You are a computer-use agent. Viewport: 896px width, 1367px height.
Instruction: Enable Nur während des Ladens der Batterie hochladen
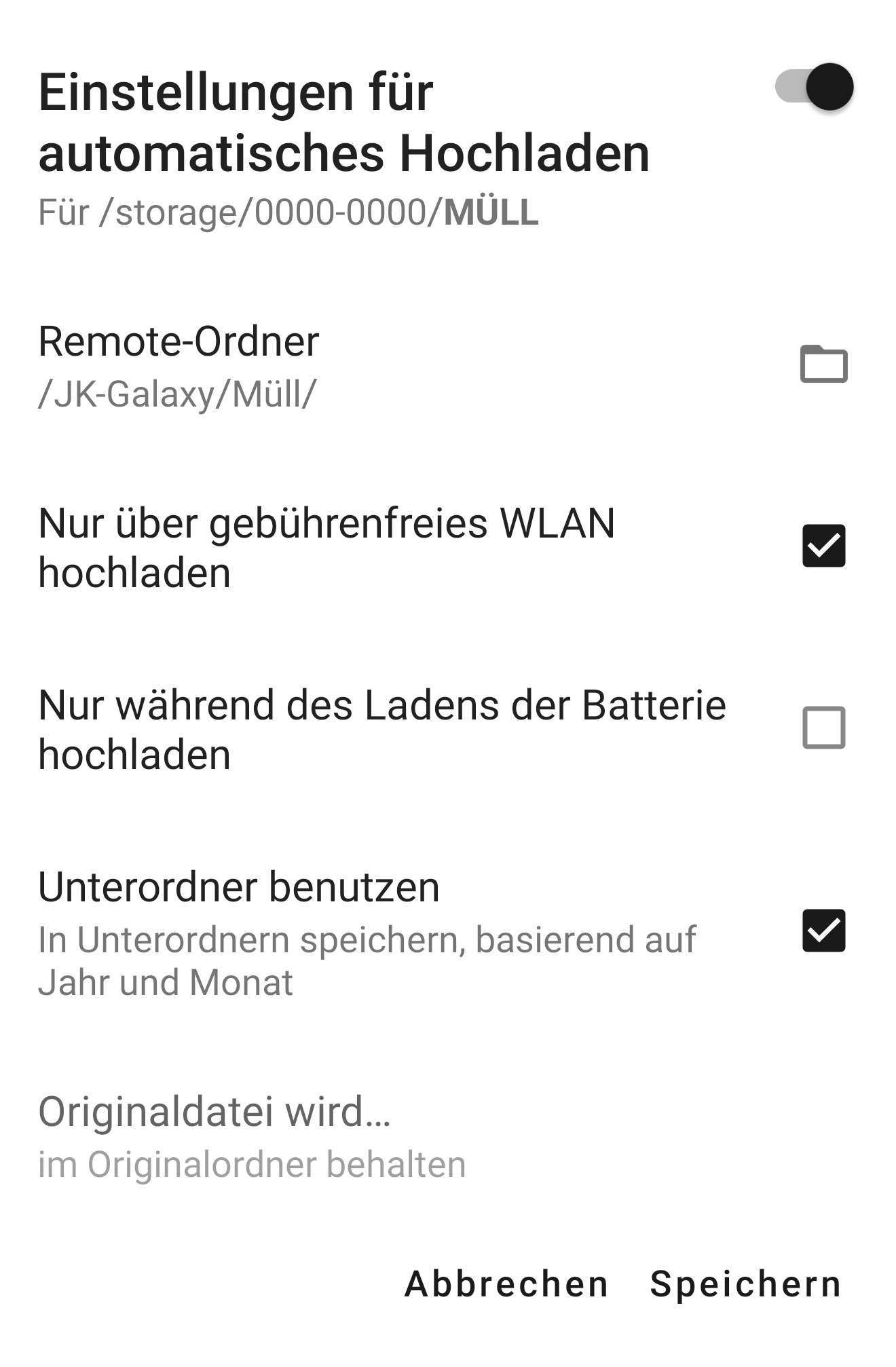pos(823,728)
